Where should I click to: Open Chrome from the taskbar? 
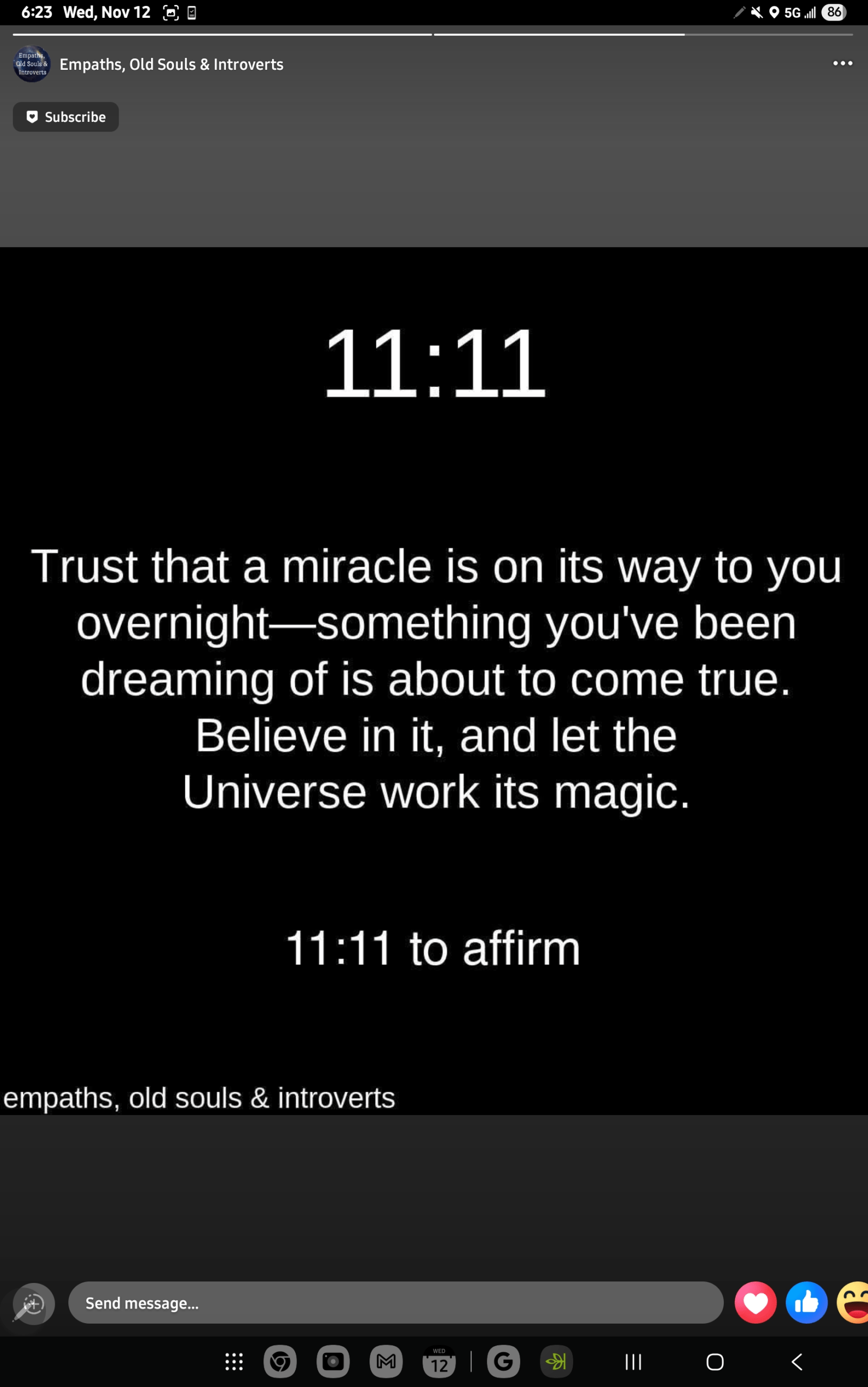tap(280, 1362)
